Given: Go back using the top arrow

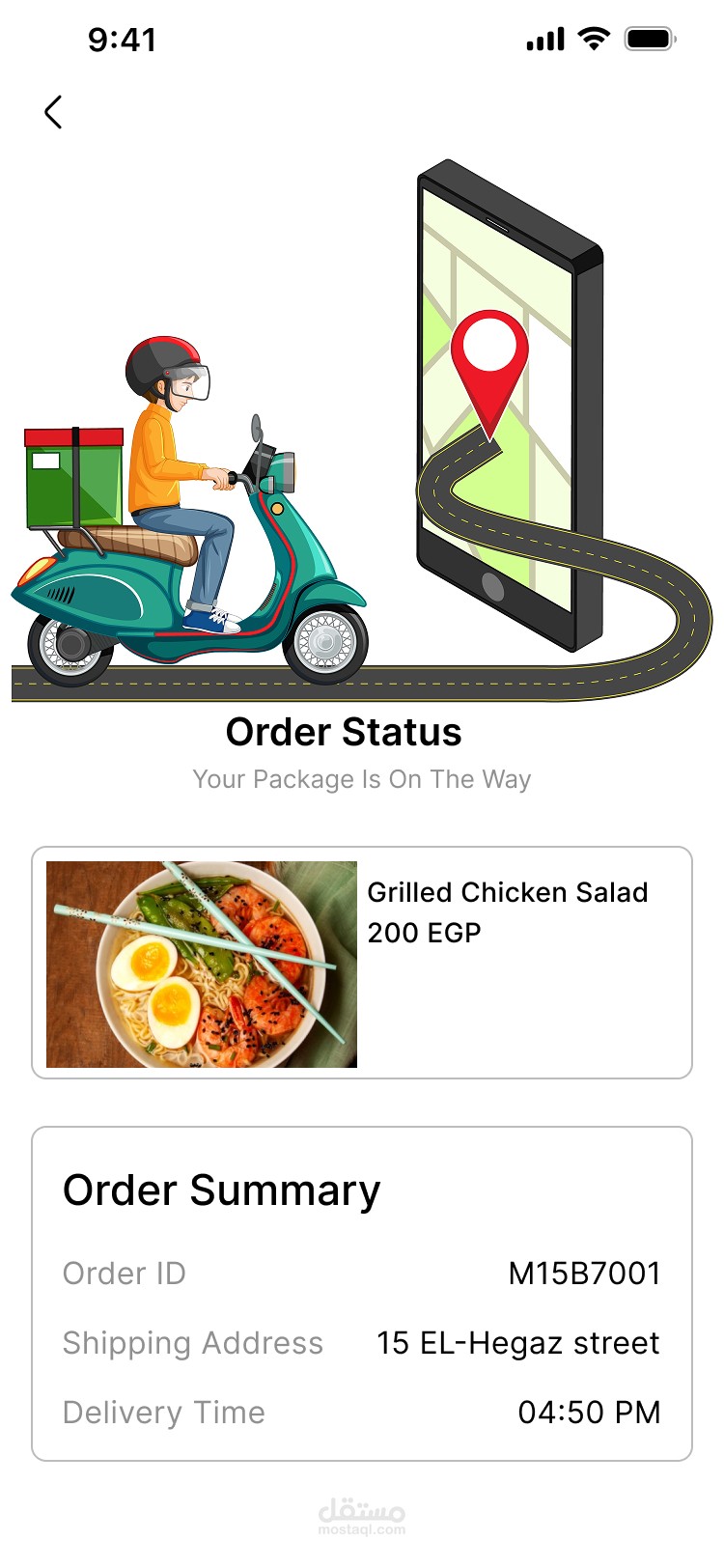Looking at the screenshot, I should 53,112.
